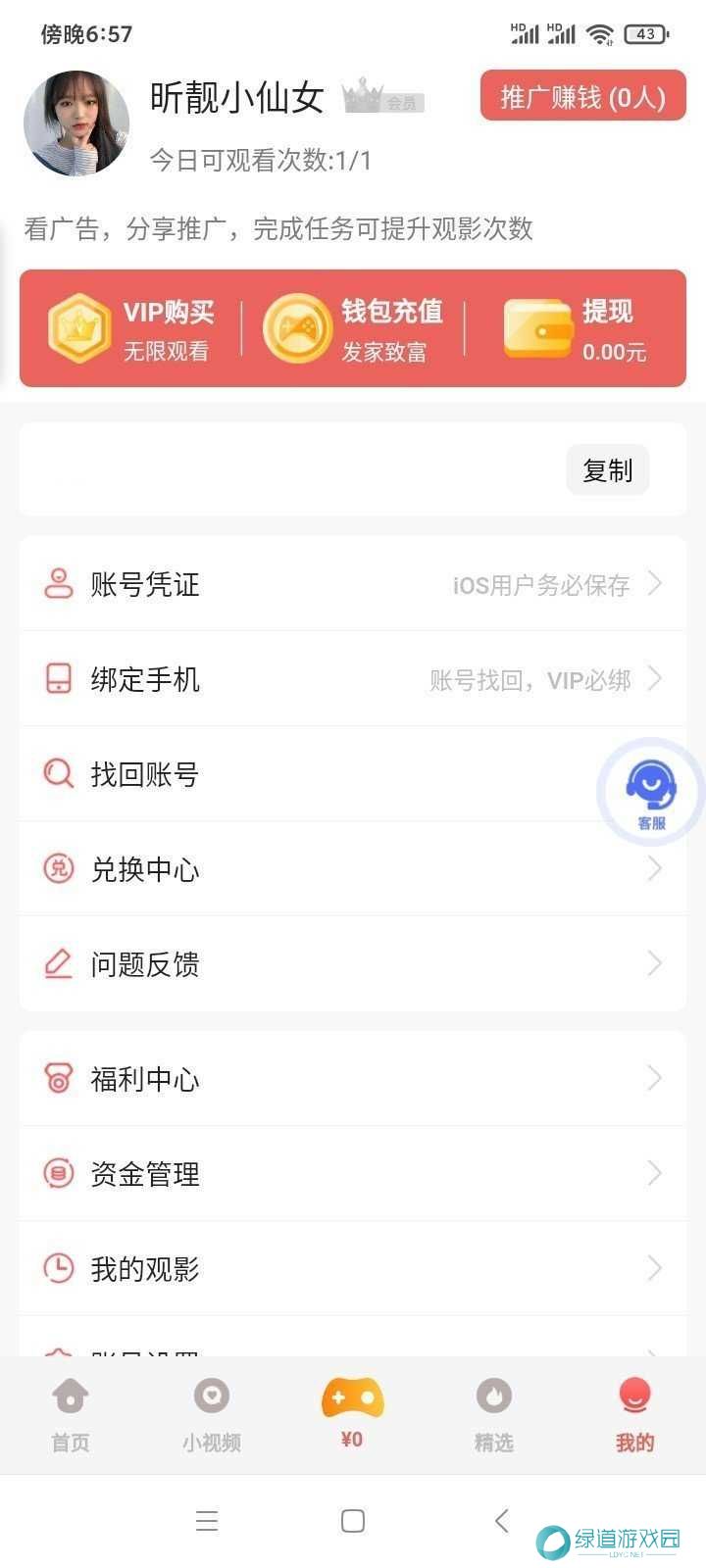The height and width of the screenshot is (1568, 706).
Task: Go back with the system back button
Action: tap(502, 1520)
